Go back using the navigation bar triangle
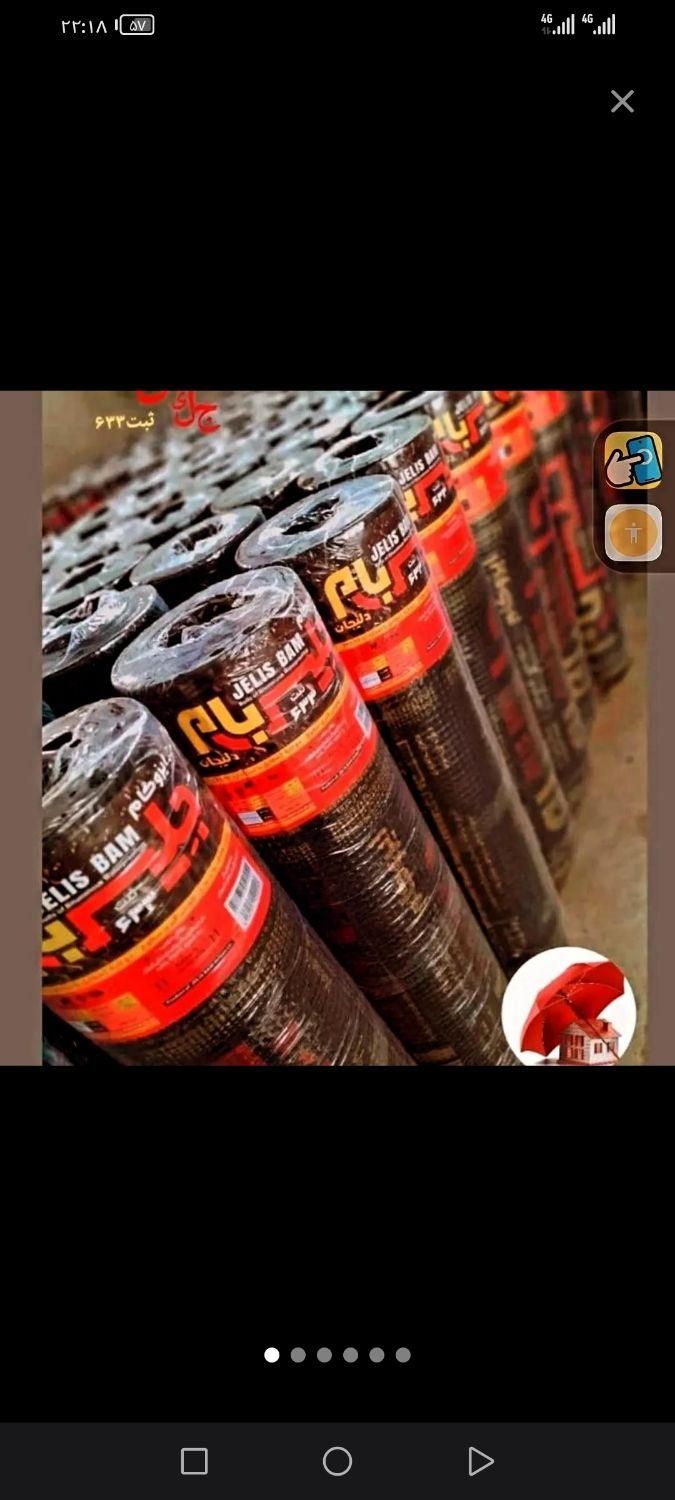 pyautogui.click(x=480, y=1461)
